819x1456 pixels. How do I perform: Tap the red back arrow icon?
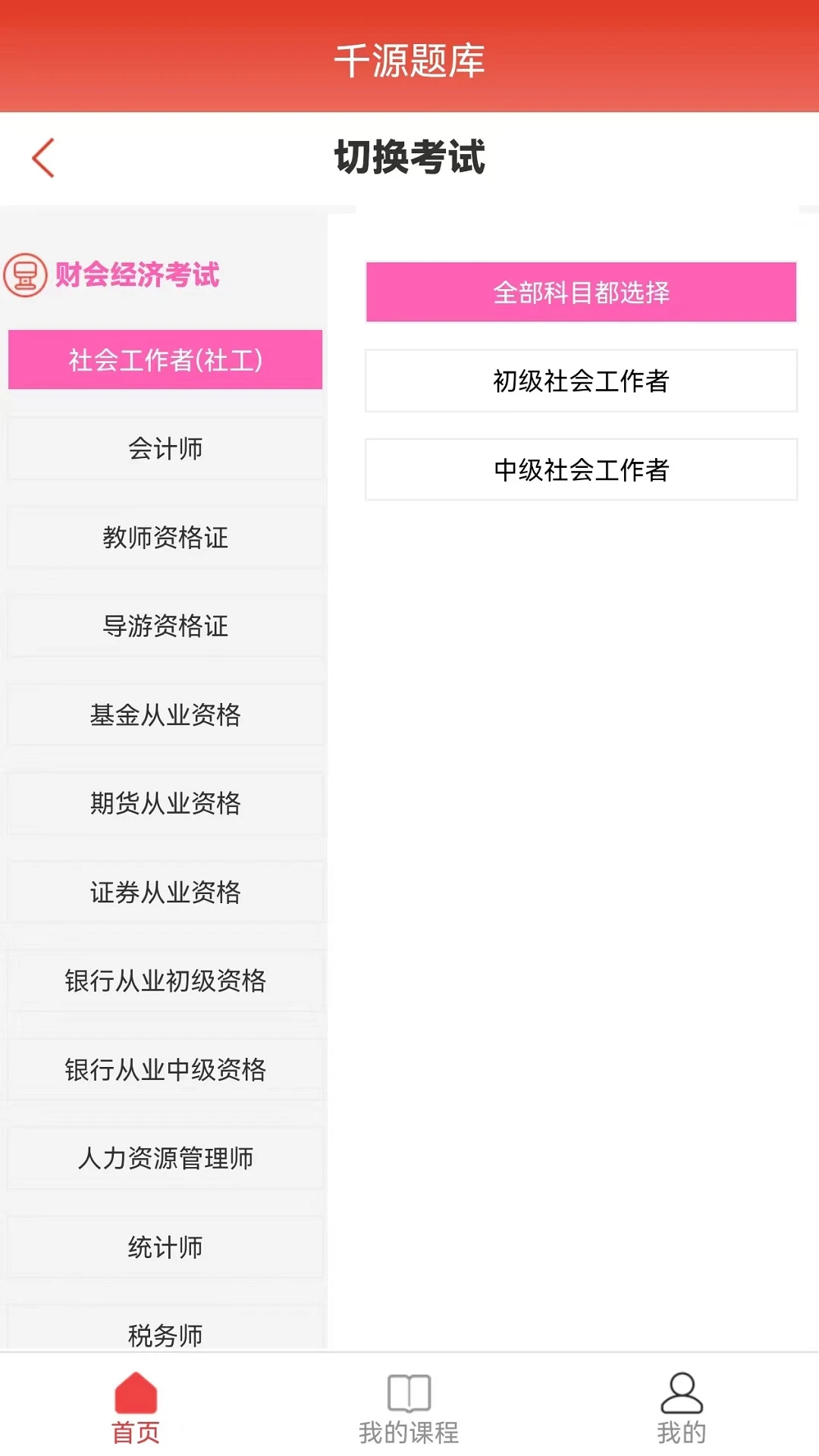pyautogui.click(x=43, y=158)
